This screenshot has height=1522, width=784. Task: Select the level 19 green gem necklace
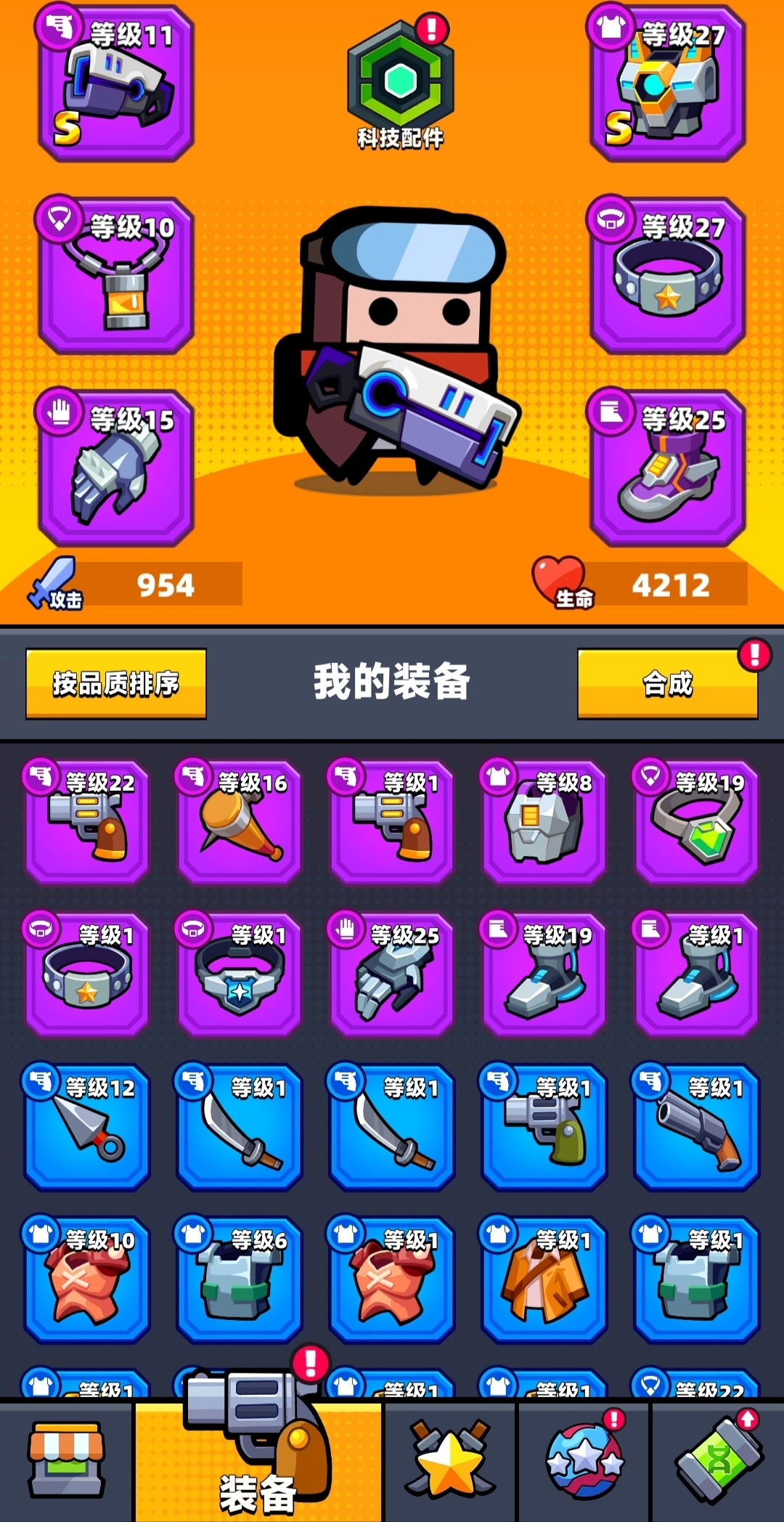(697, 822)
